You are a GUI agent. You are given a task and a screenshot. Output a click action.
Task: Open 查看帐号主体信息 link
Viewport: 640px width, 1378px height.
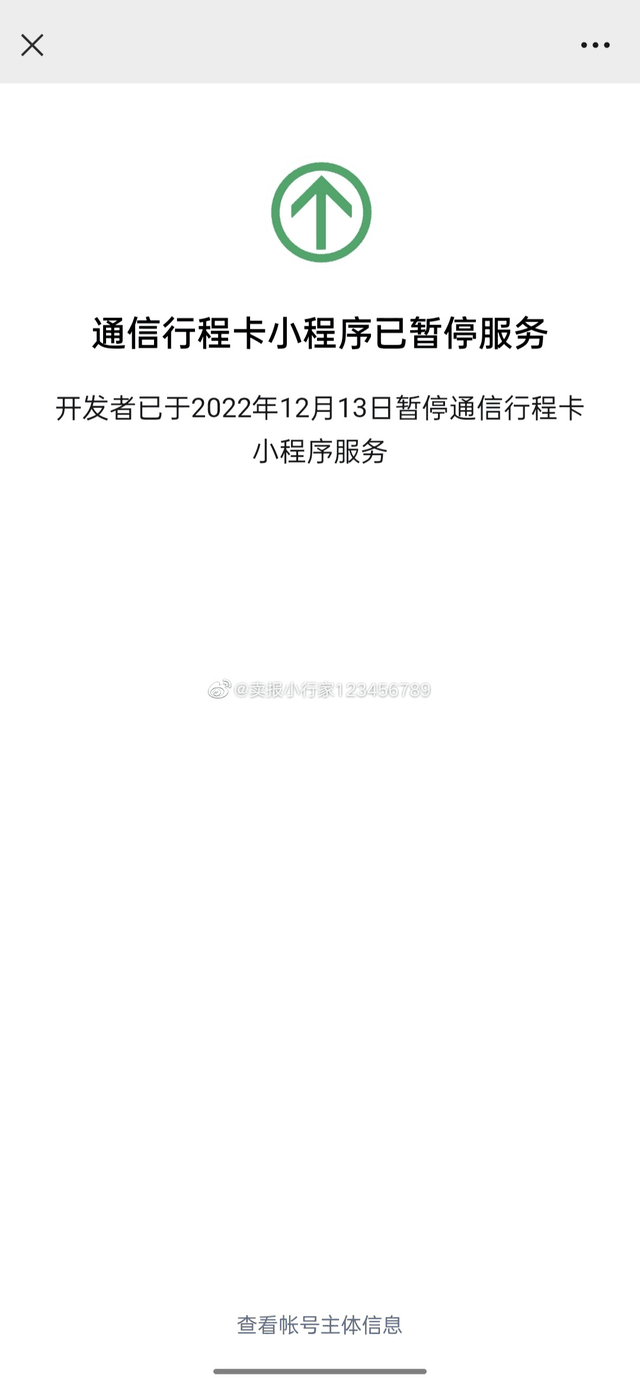pyautogui.click(x=320, y=1325)
